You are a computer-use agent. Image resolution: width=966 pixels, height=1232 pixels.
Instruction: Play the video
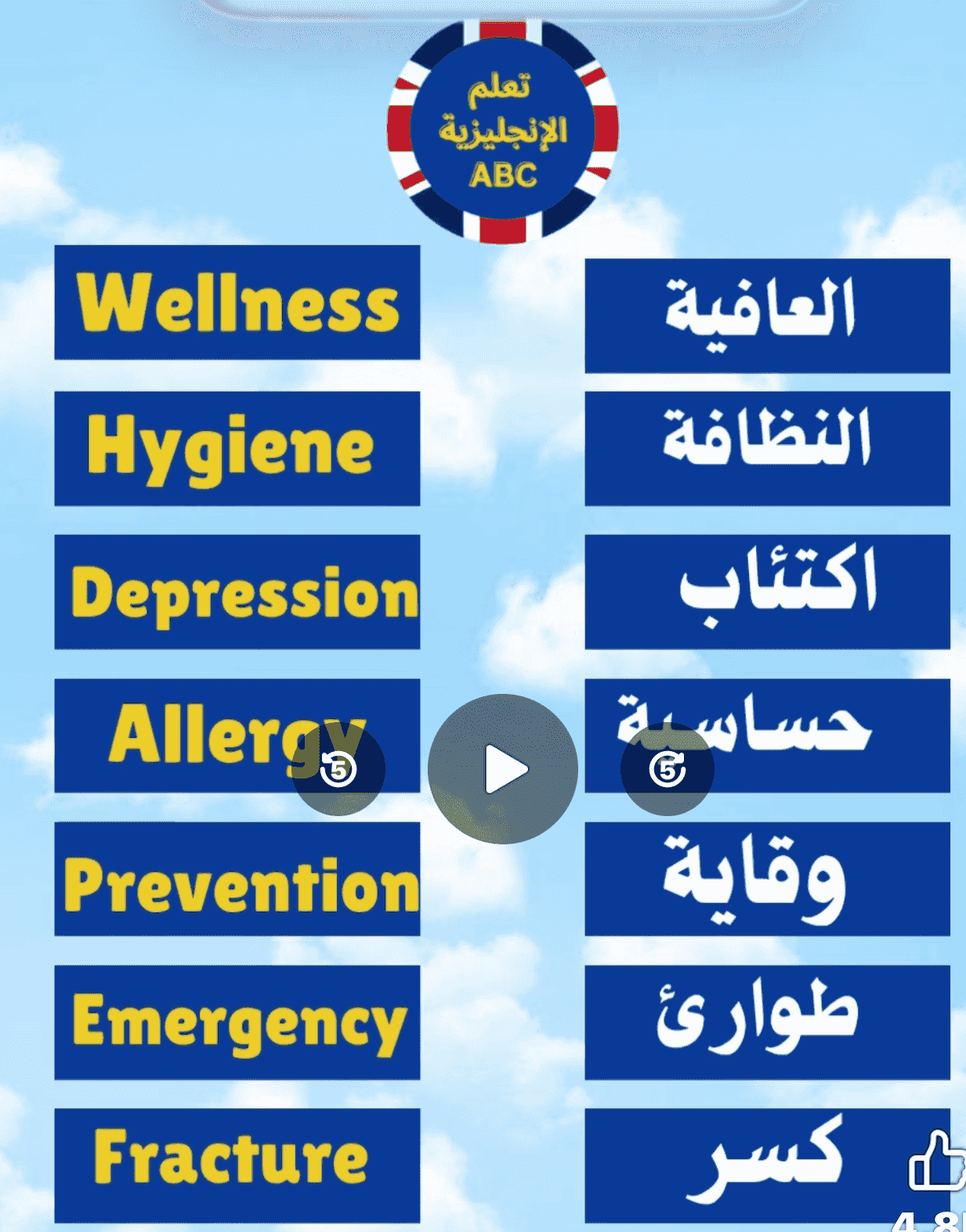point(502,769)
